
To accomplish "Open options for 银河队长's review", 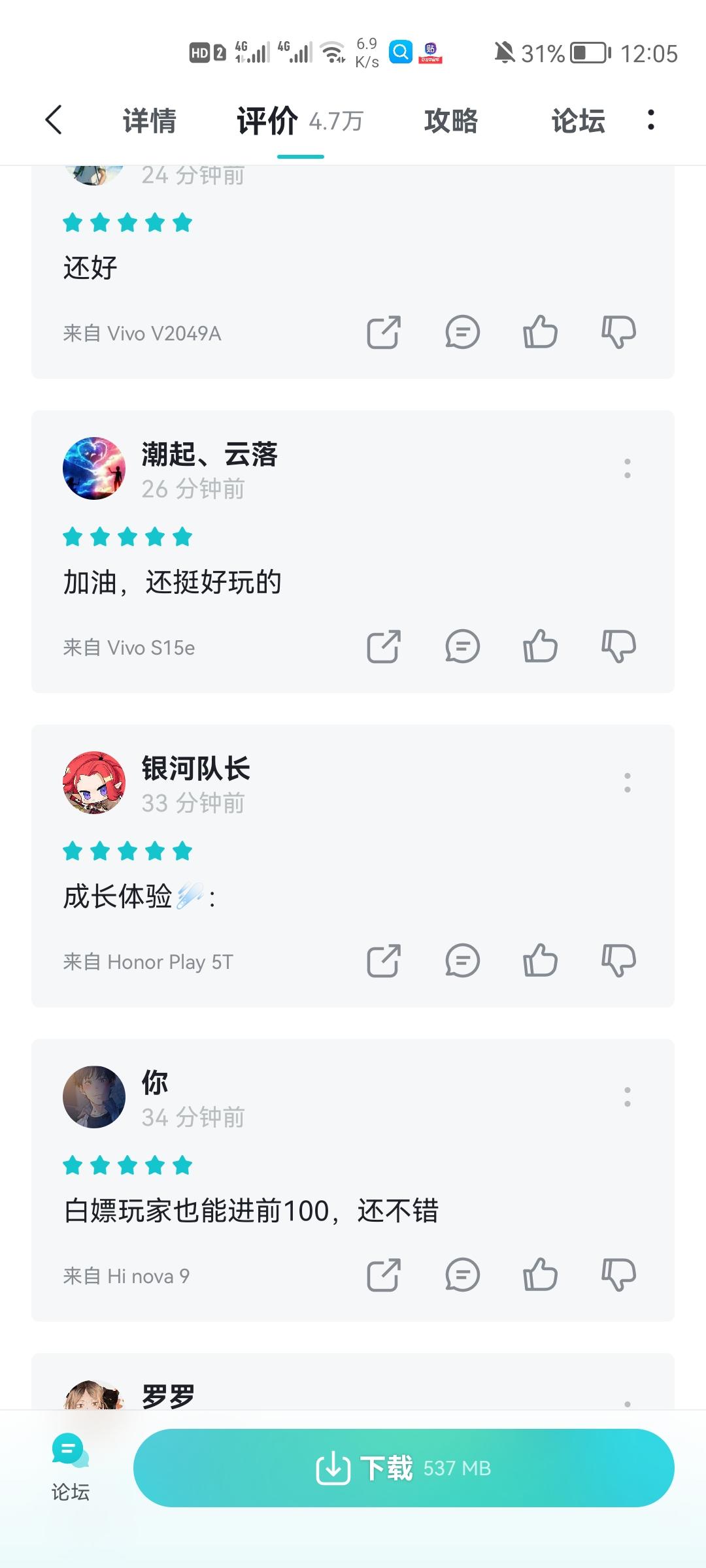I will (627, 783).
